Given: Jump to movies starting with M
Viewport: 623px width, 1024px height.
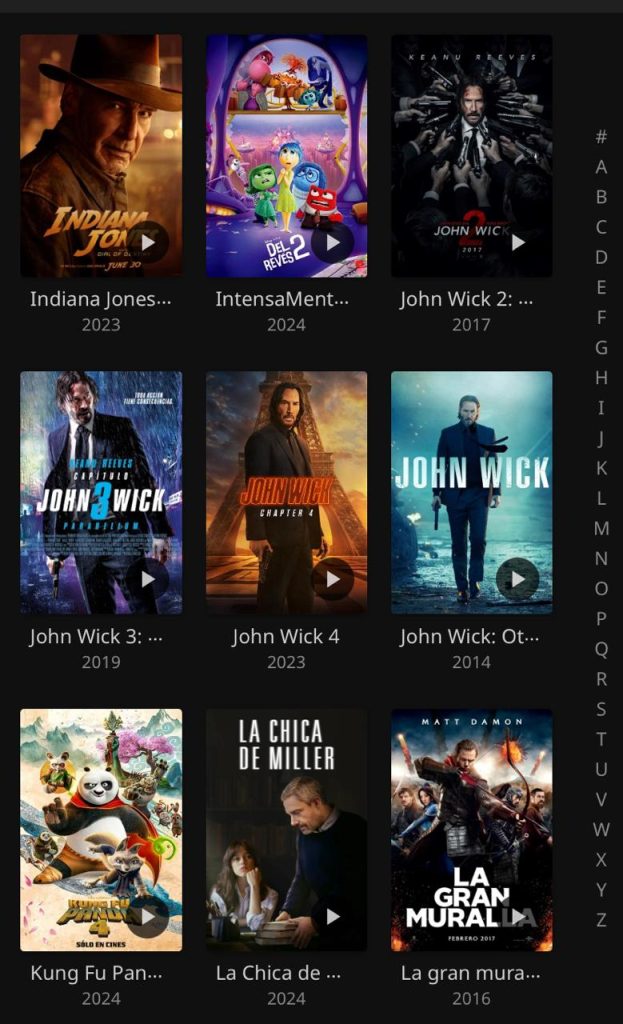Looking at the screenshot, I should point(601,528).
